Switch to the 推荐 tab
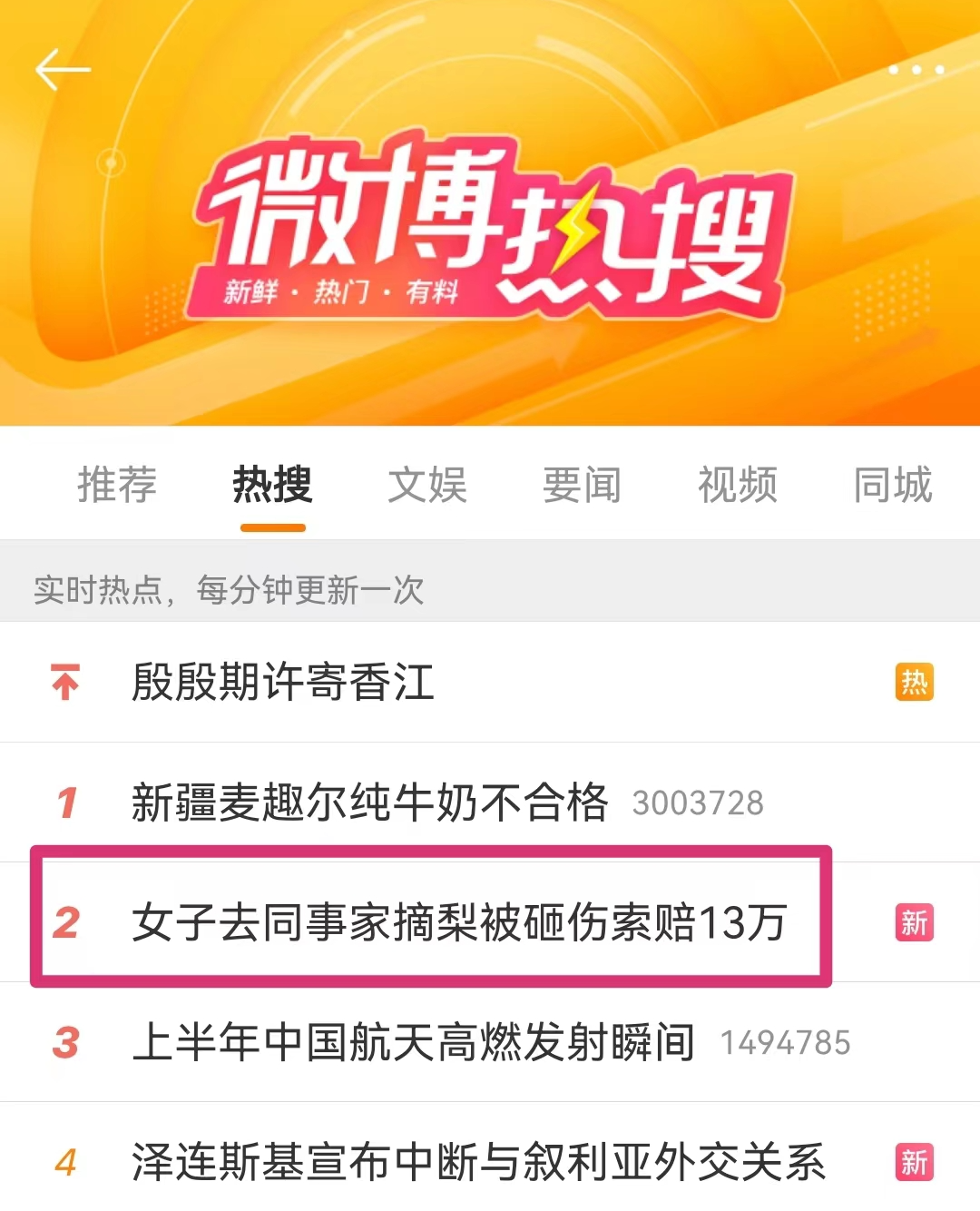The width and height of the screenshot is (980, 1211). pyautogui.click(x=117, y=484)
